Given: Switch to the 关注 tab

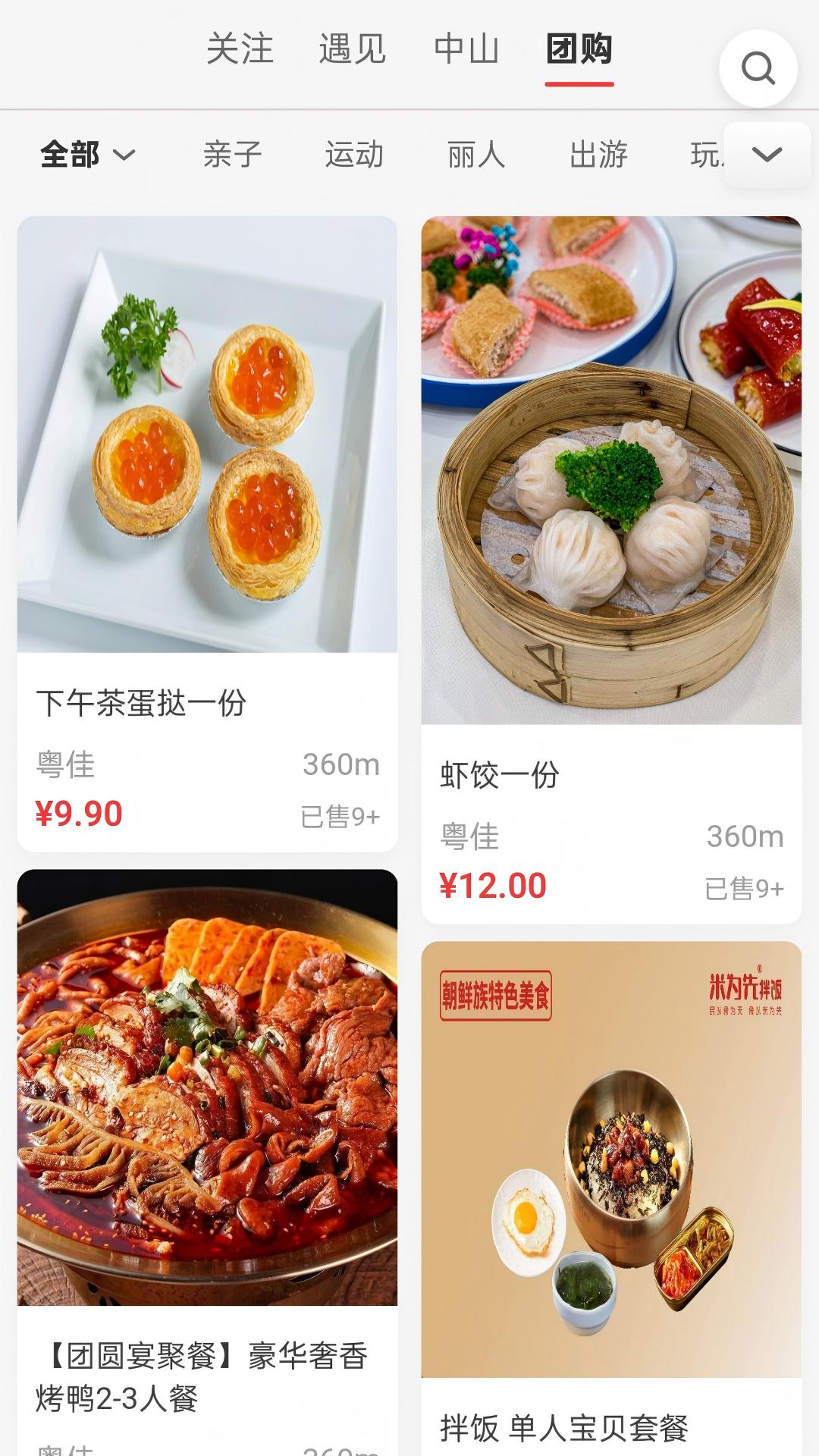Looking at the screenshot, I should click(241, 49).
